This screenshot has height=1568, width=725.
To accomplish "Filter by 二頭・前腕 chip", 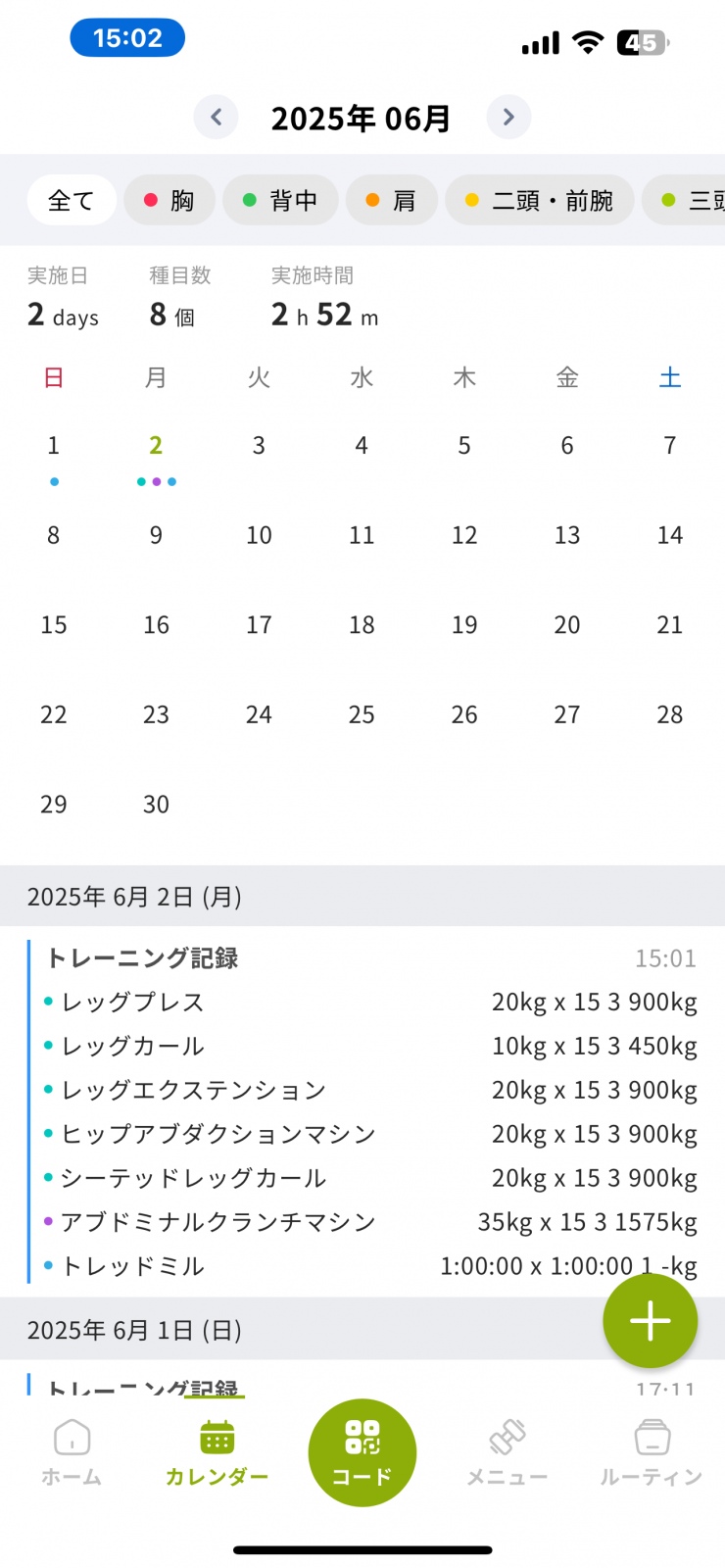I will point(539,200).
